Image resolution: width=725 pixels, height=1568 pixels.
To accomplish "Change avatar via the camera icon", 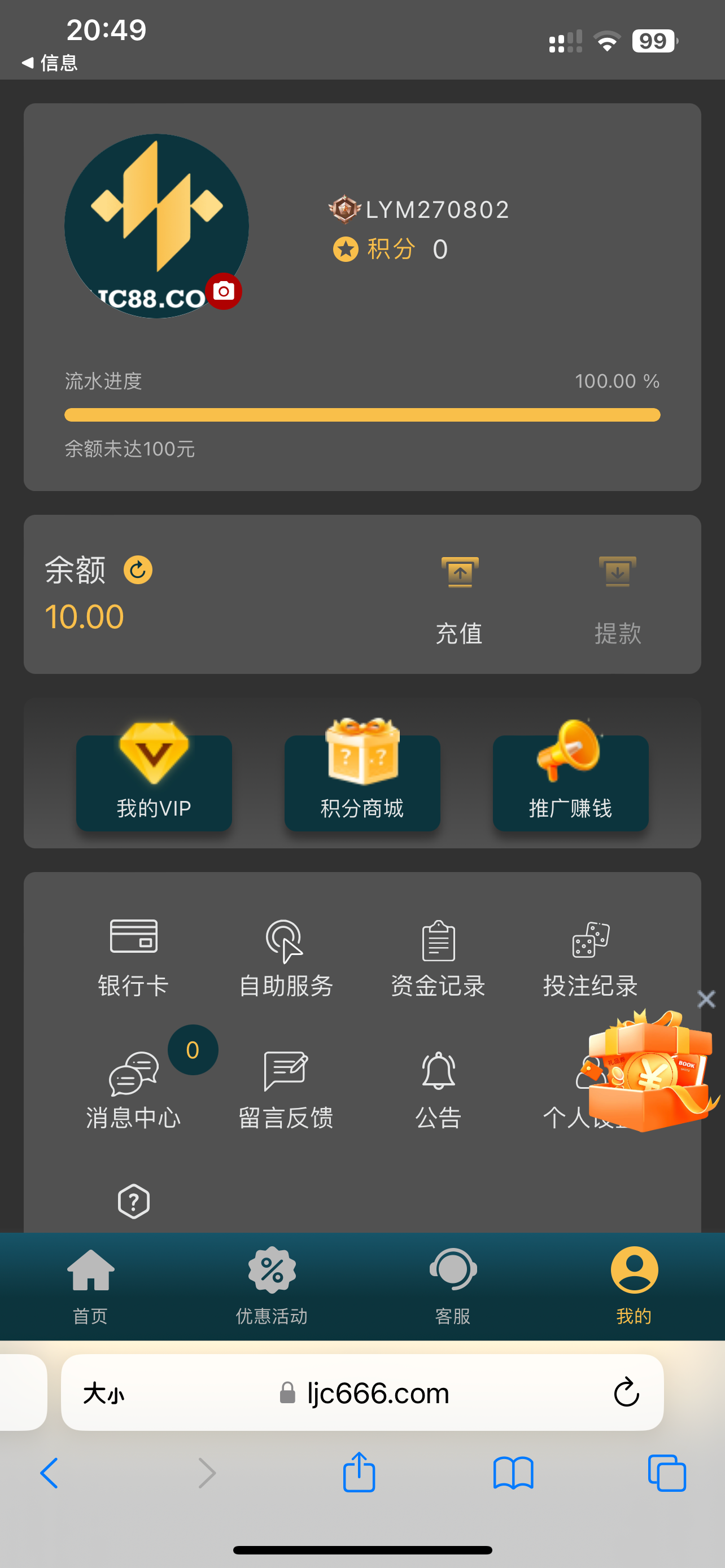I will pos(224,292).
